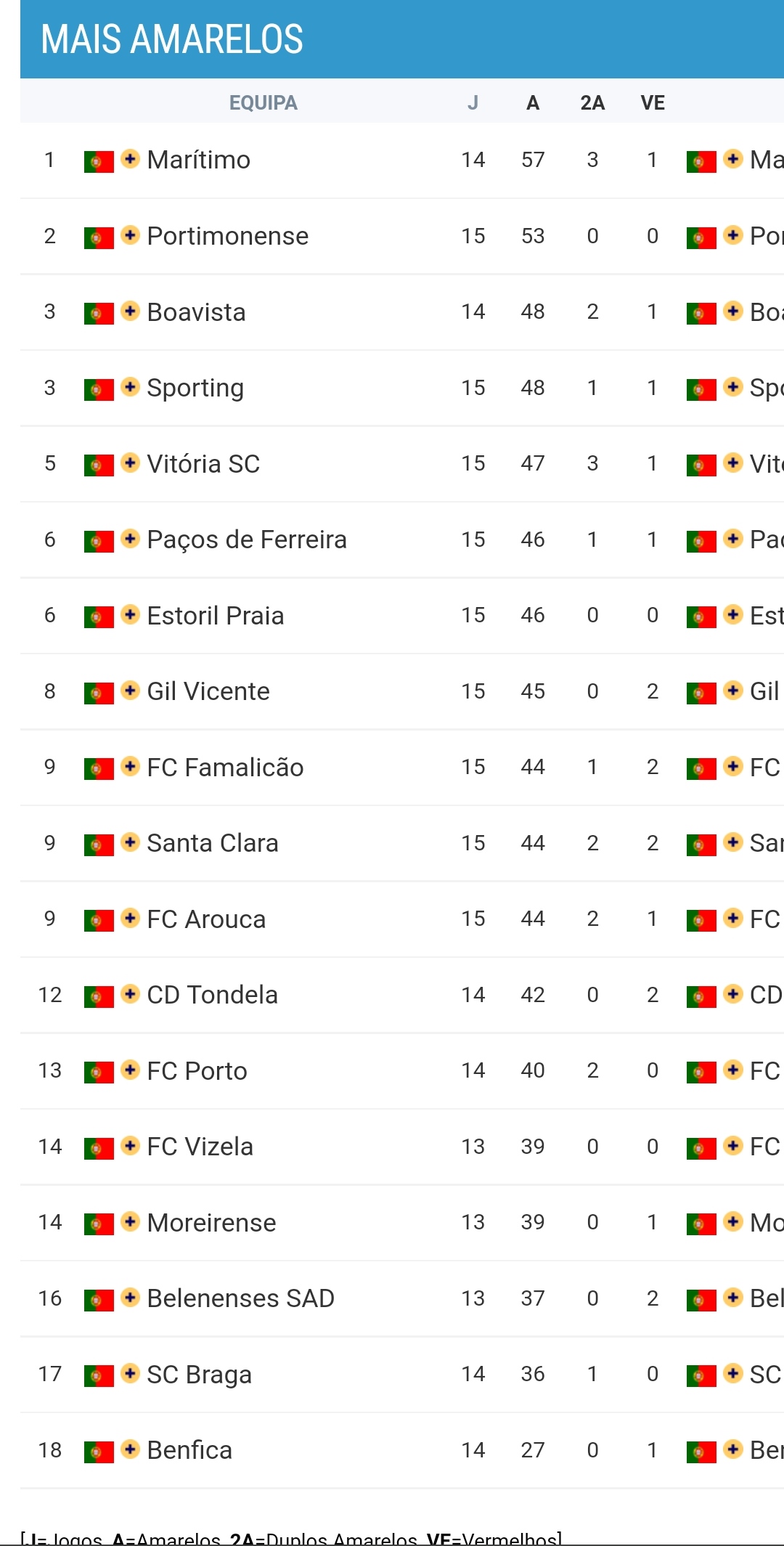The height and width of the screenshot is (1546, 784).
Task: Sort the table by the VE column
Action: pos(653,103)
